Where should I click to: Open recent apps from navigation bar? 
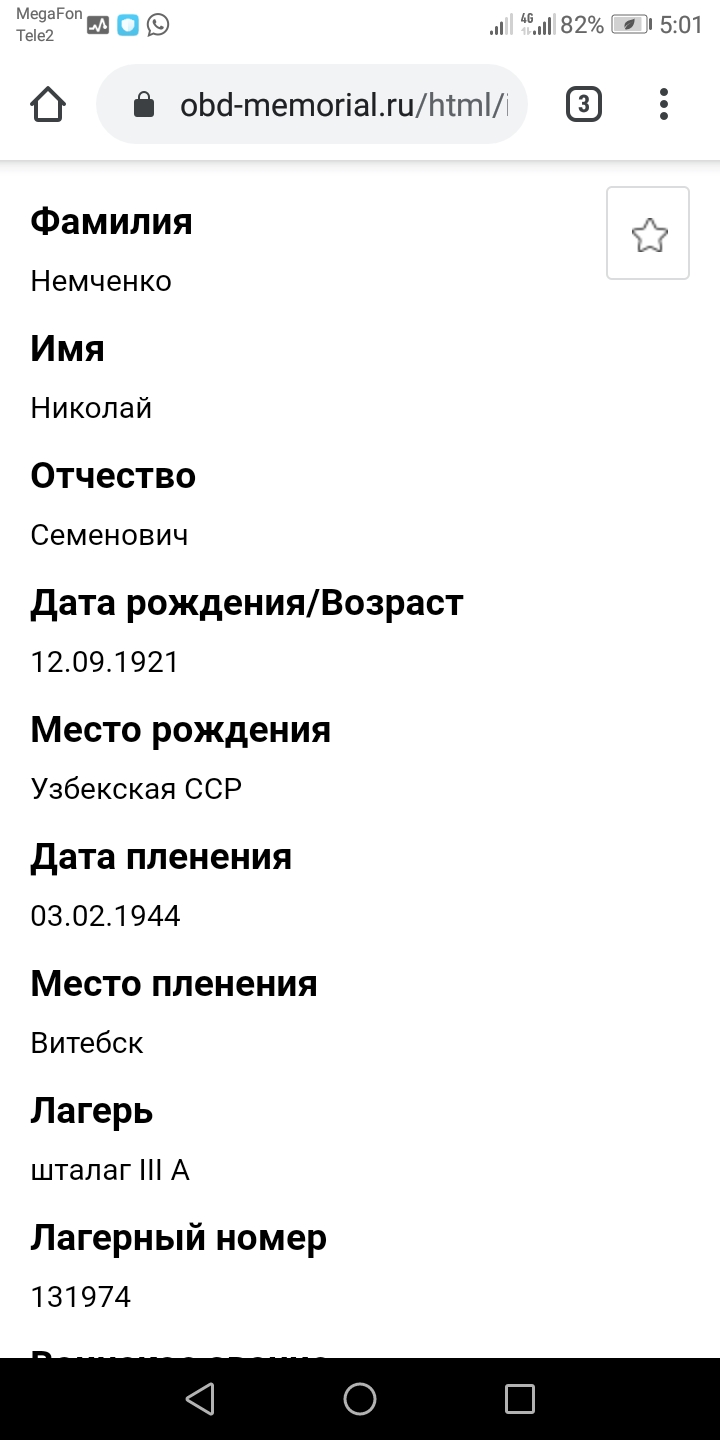point(520,1399)
